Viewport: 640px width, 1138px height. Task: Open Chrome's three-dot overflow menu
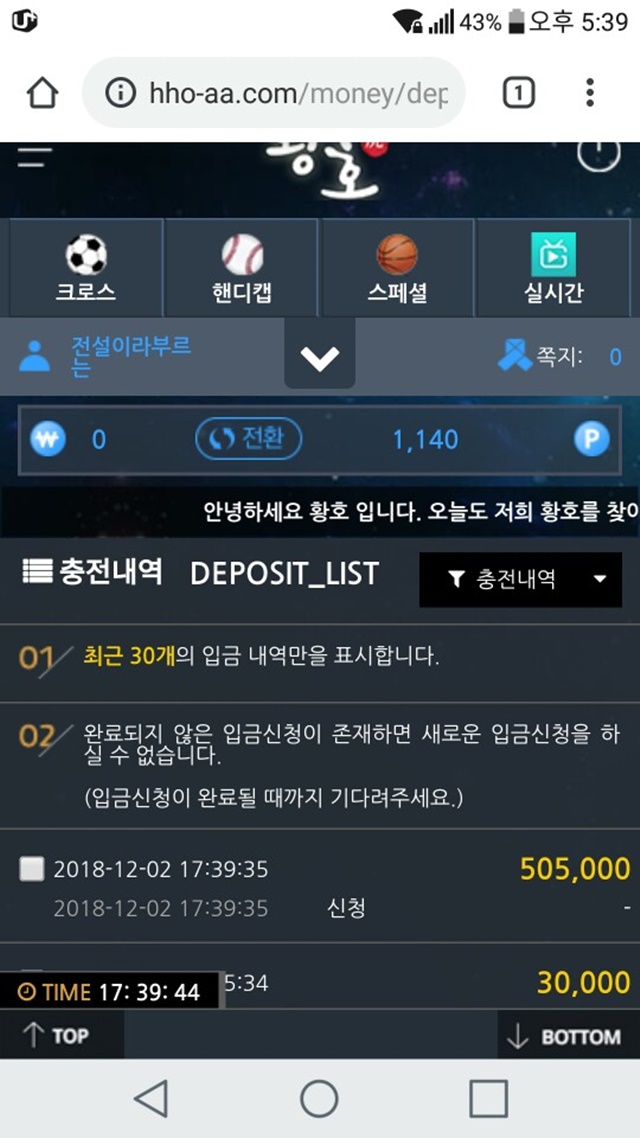pyautogui.click(x=590, y=93)
